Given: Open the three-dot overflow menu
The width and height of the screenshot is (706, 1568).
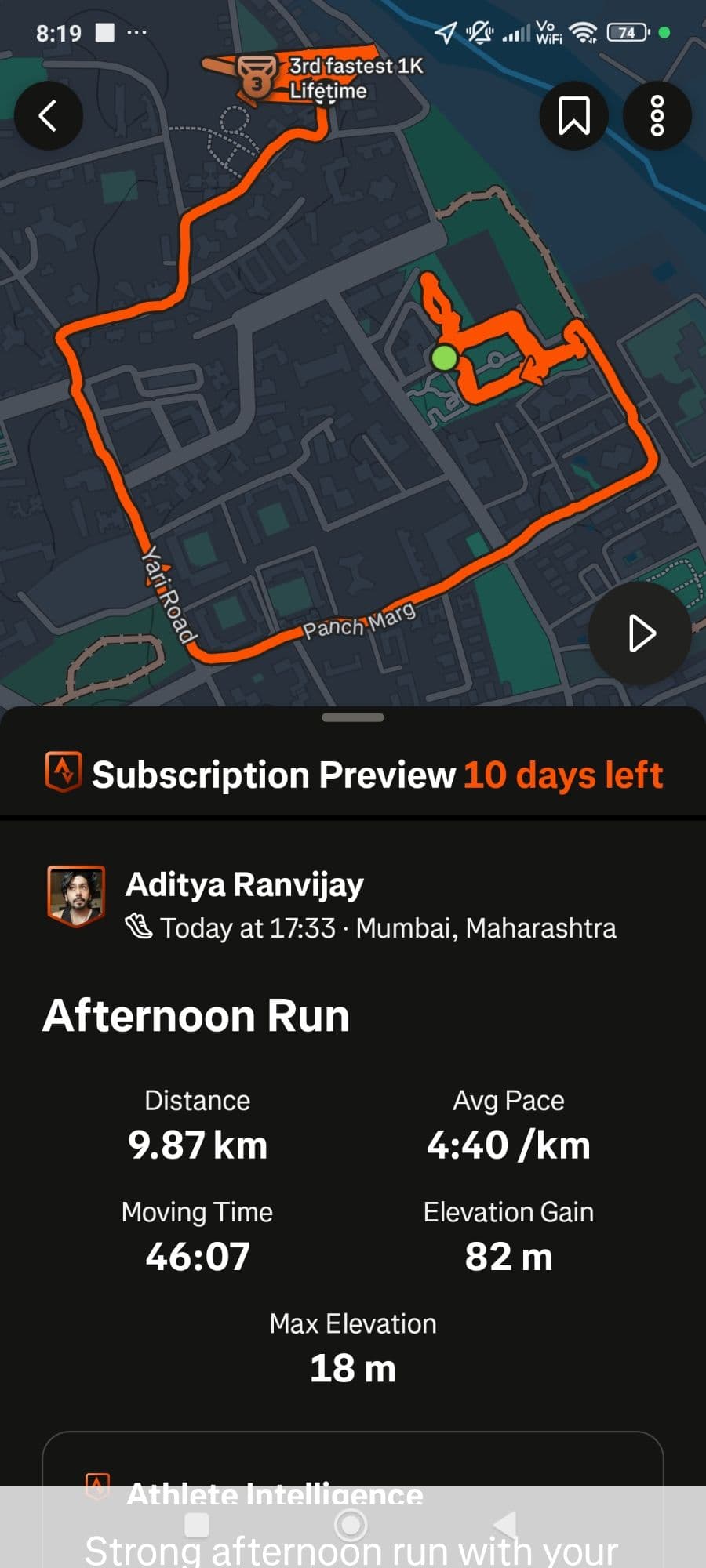Looking at the screenshot, I should point(657,116).
